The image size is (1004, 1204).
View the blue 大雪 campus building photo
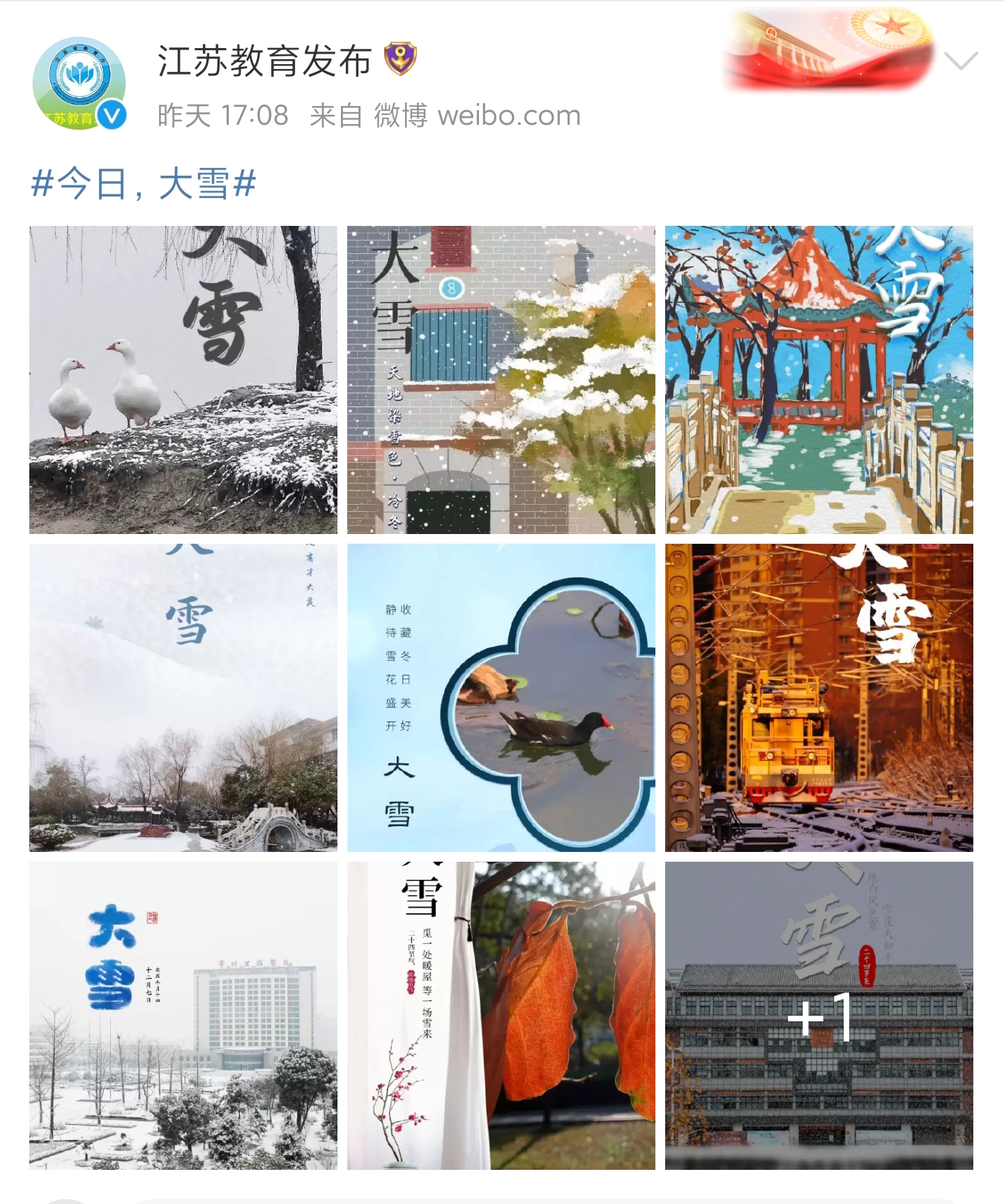click(x=183, y=1016)
